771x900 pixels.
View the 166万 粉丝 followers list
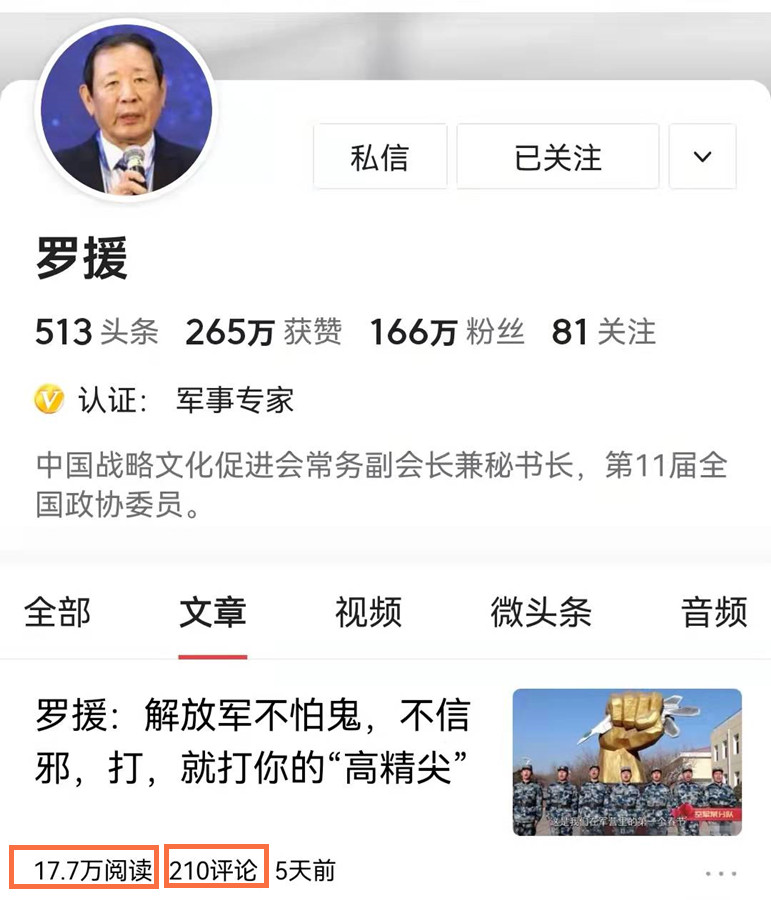click(x=447, y=332)
